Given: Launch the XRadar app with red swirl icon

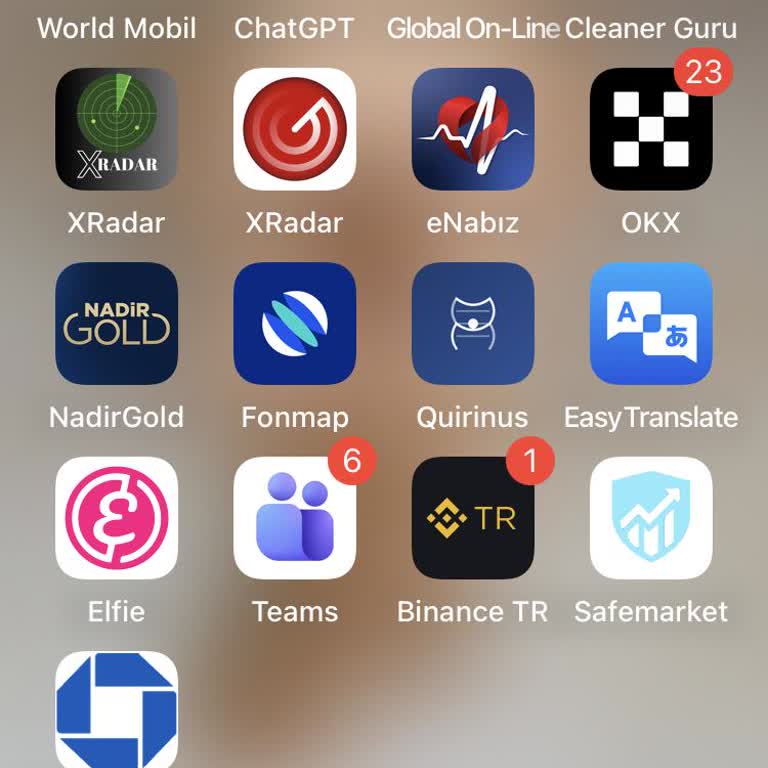Looking at the screenshot, I should click(x=294, y=129).
